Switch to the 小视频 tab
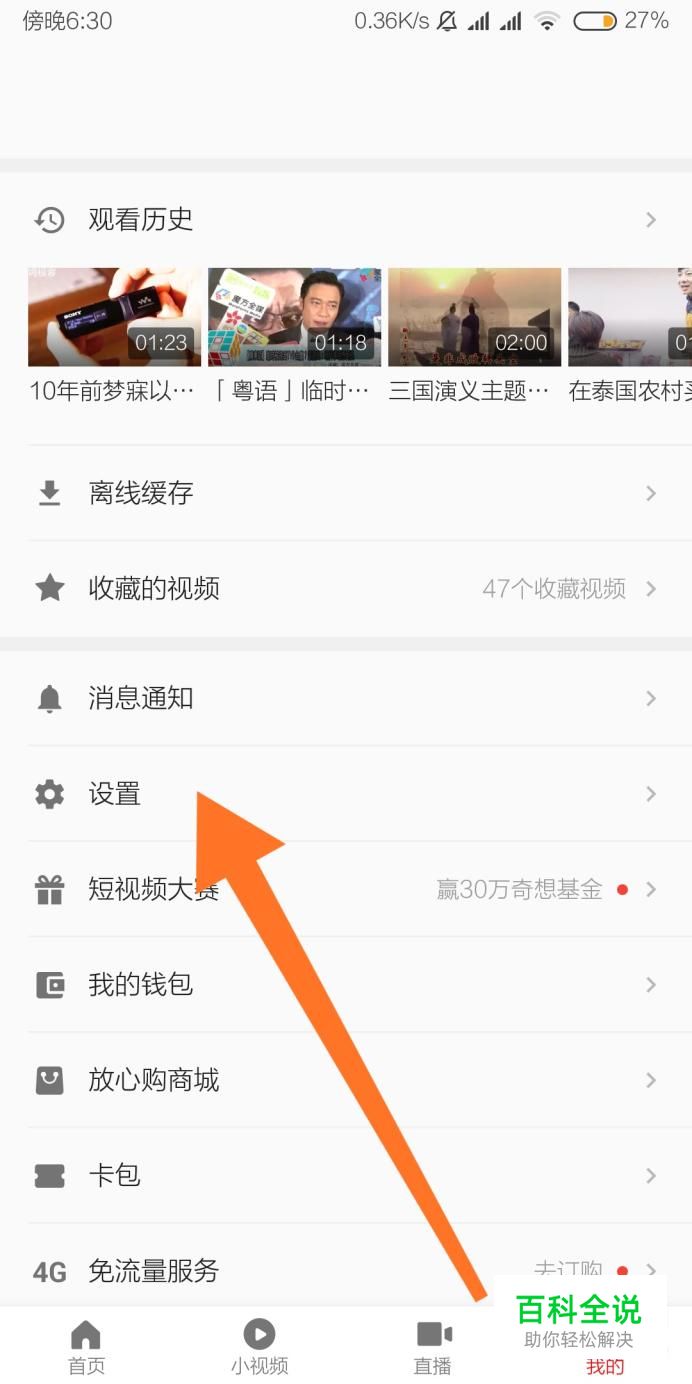Screen dimensions: 692x1384 click(x=259, y=1346)
